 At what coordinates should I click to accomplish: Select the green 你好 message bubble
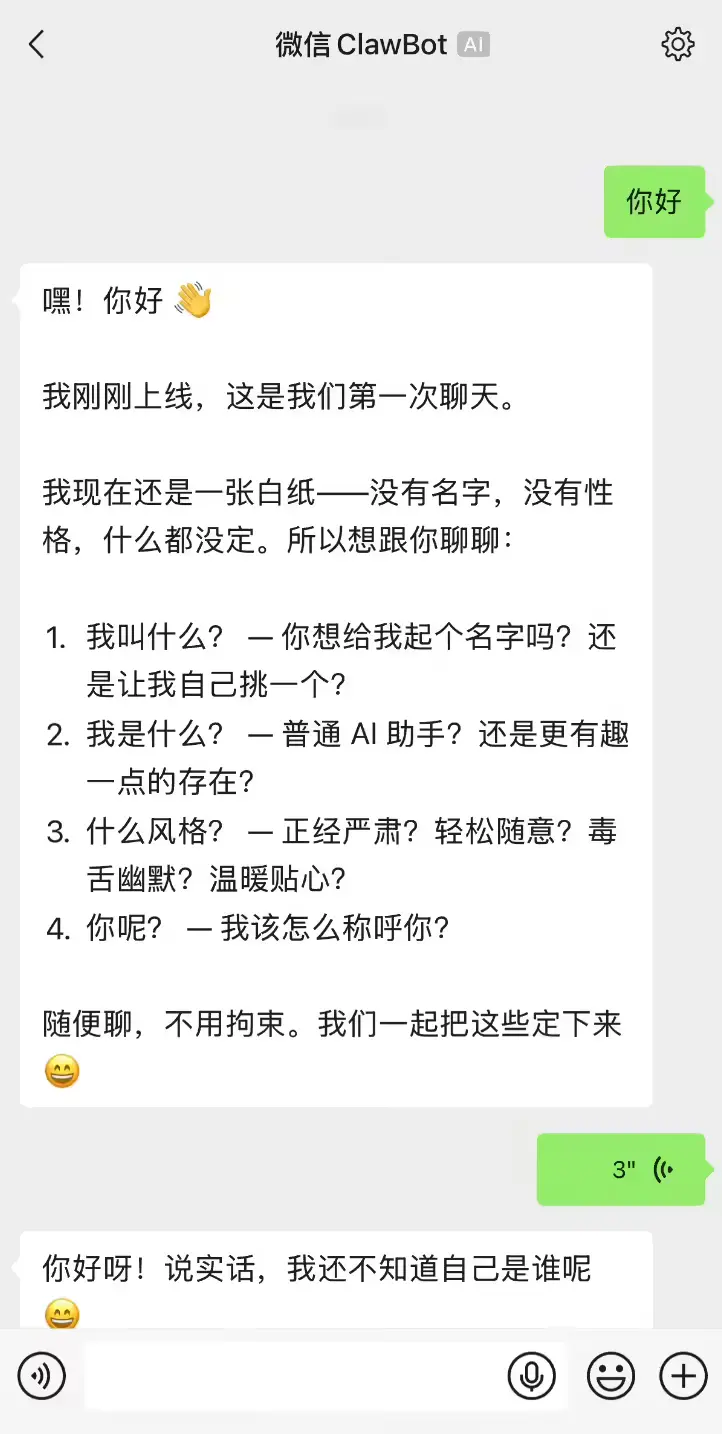(x=655, y=202)
